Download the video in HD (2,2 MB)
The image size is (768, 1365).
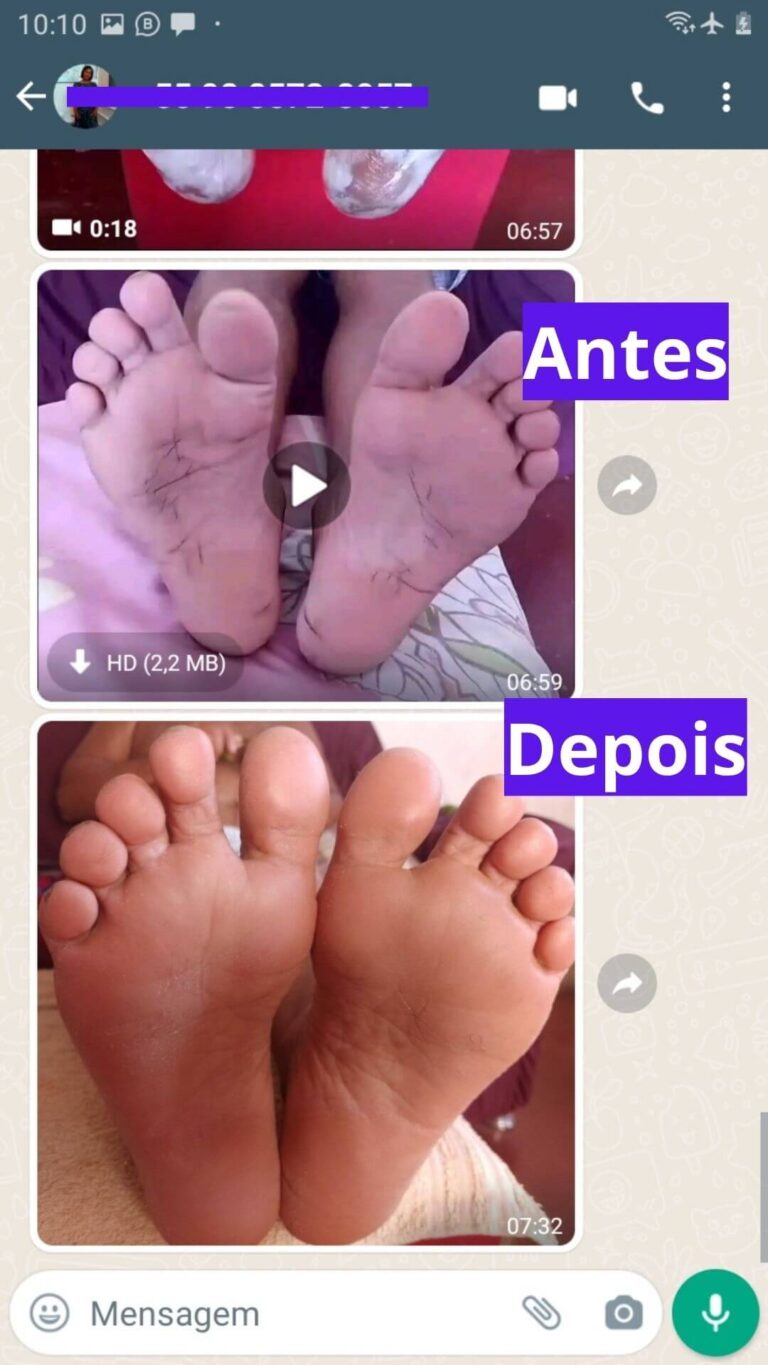coord(146,663)
